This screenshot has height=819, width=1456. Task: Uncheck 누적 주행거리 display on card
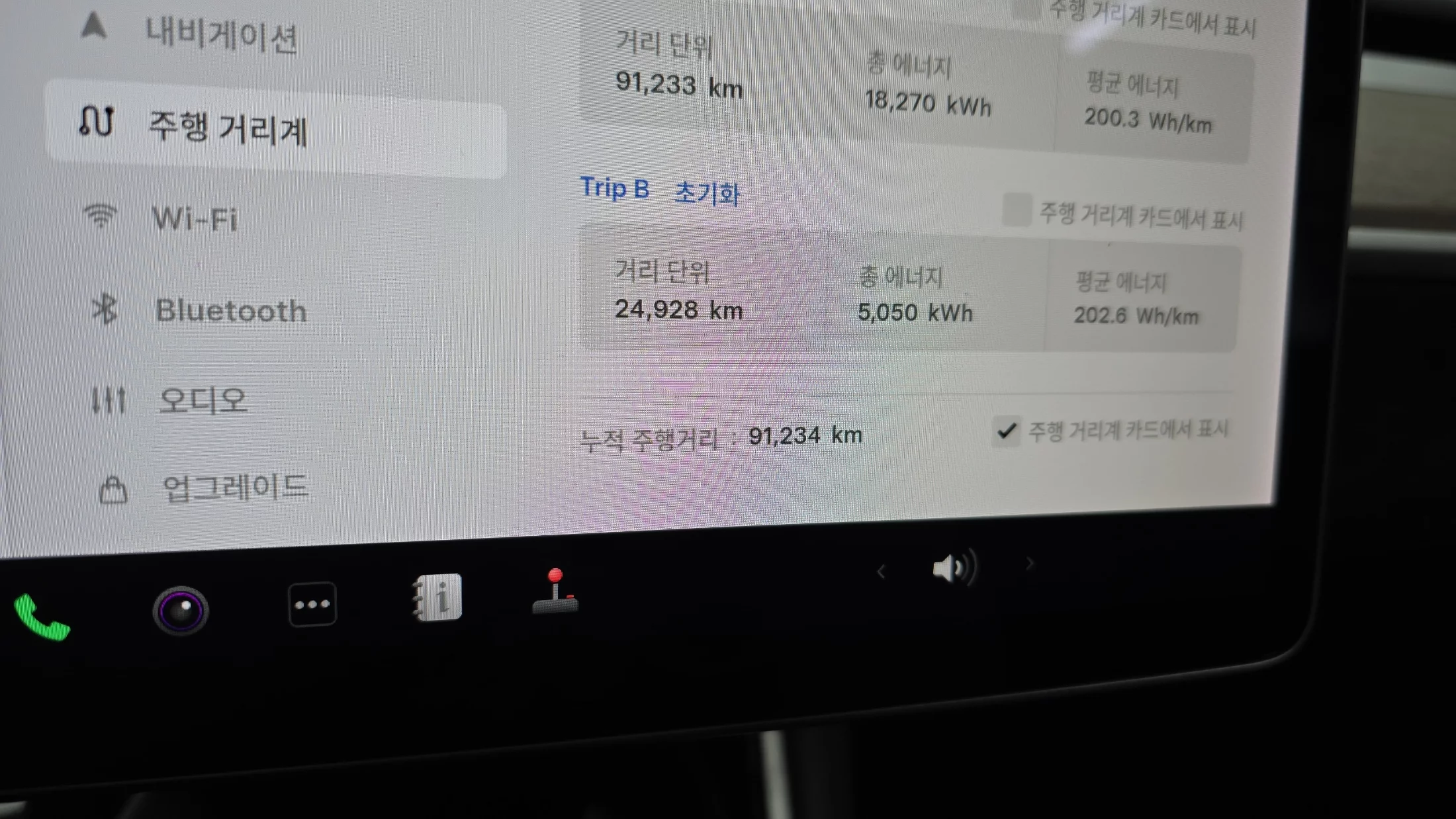point(1007,431)
